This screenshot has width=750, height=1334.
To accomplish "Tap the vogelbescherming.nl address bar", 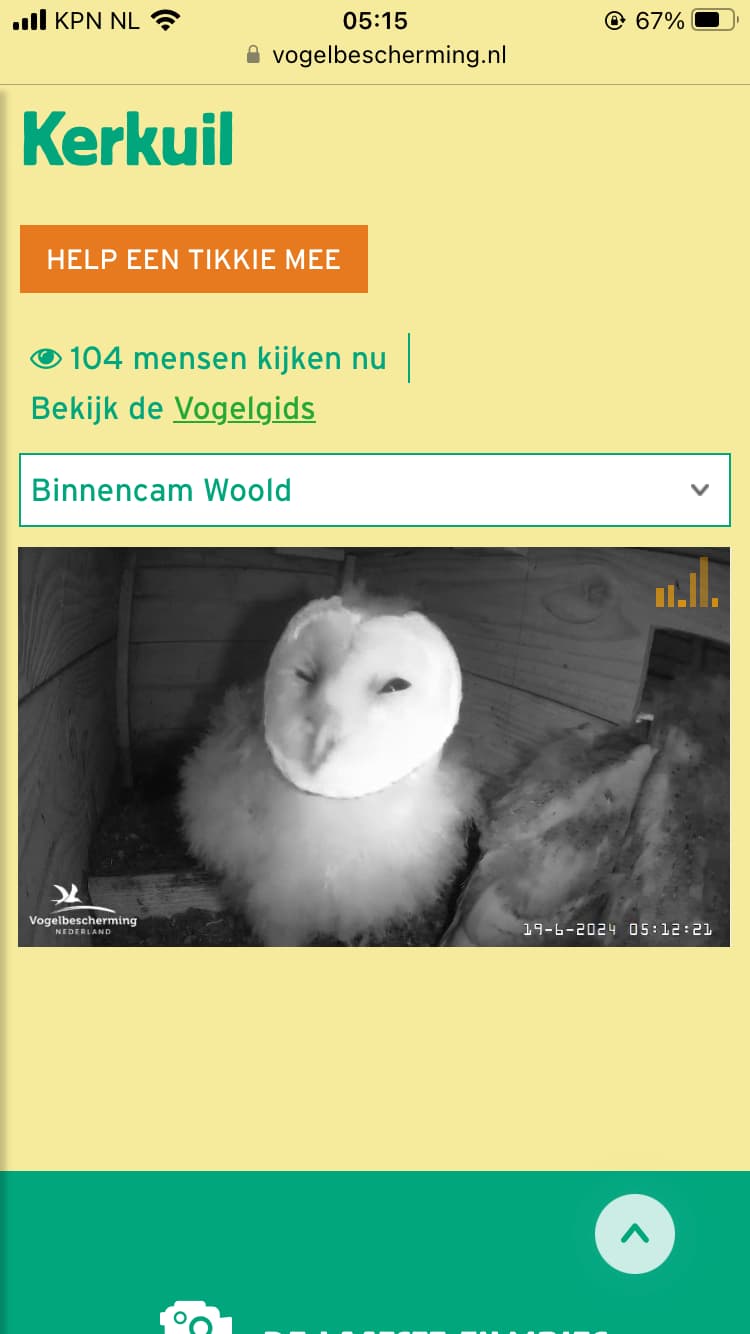I will 375,55.
